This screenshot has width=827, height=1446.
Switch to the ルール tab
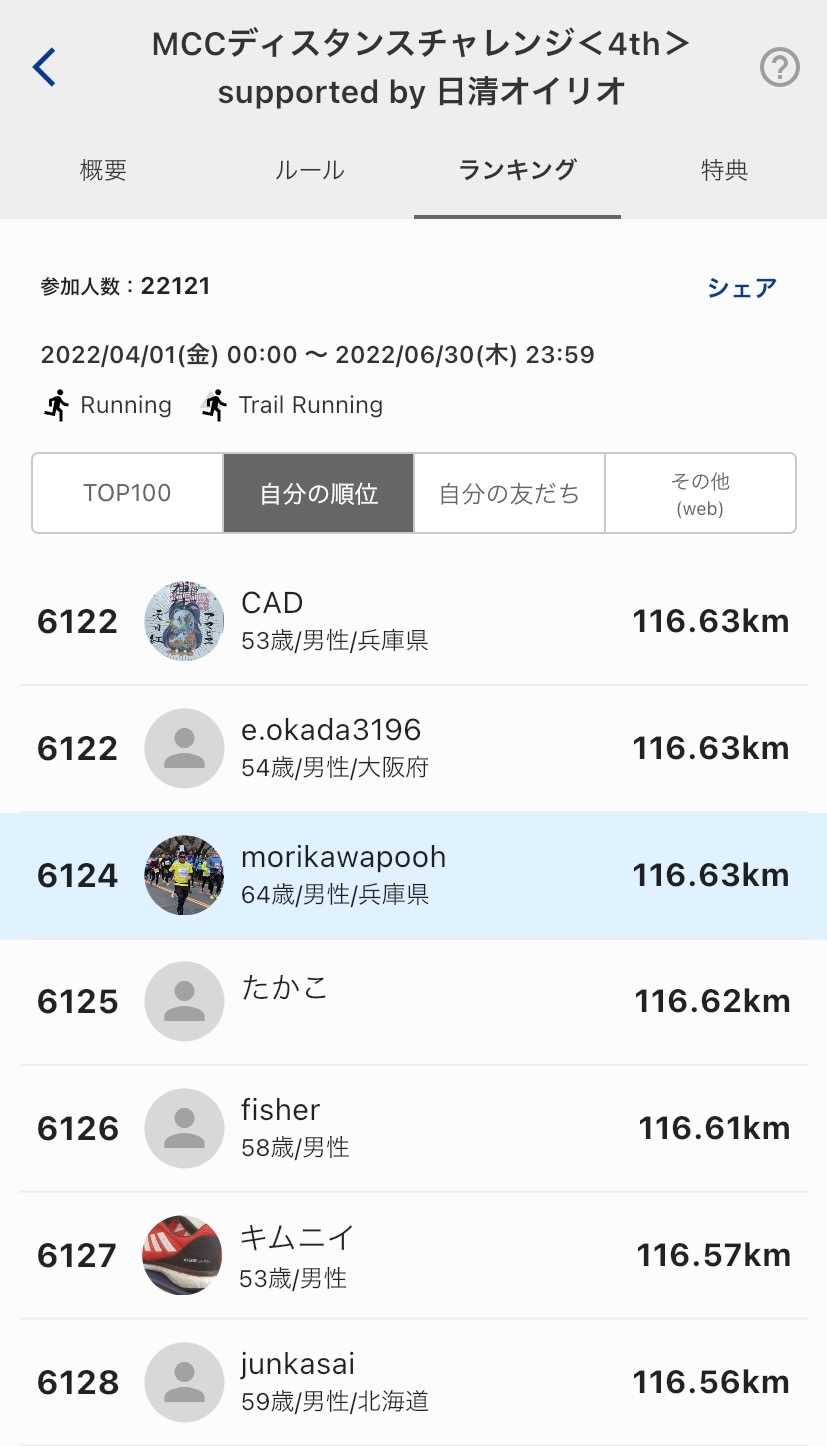point(310,170)
